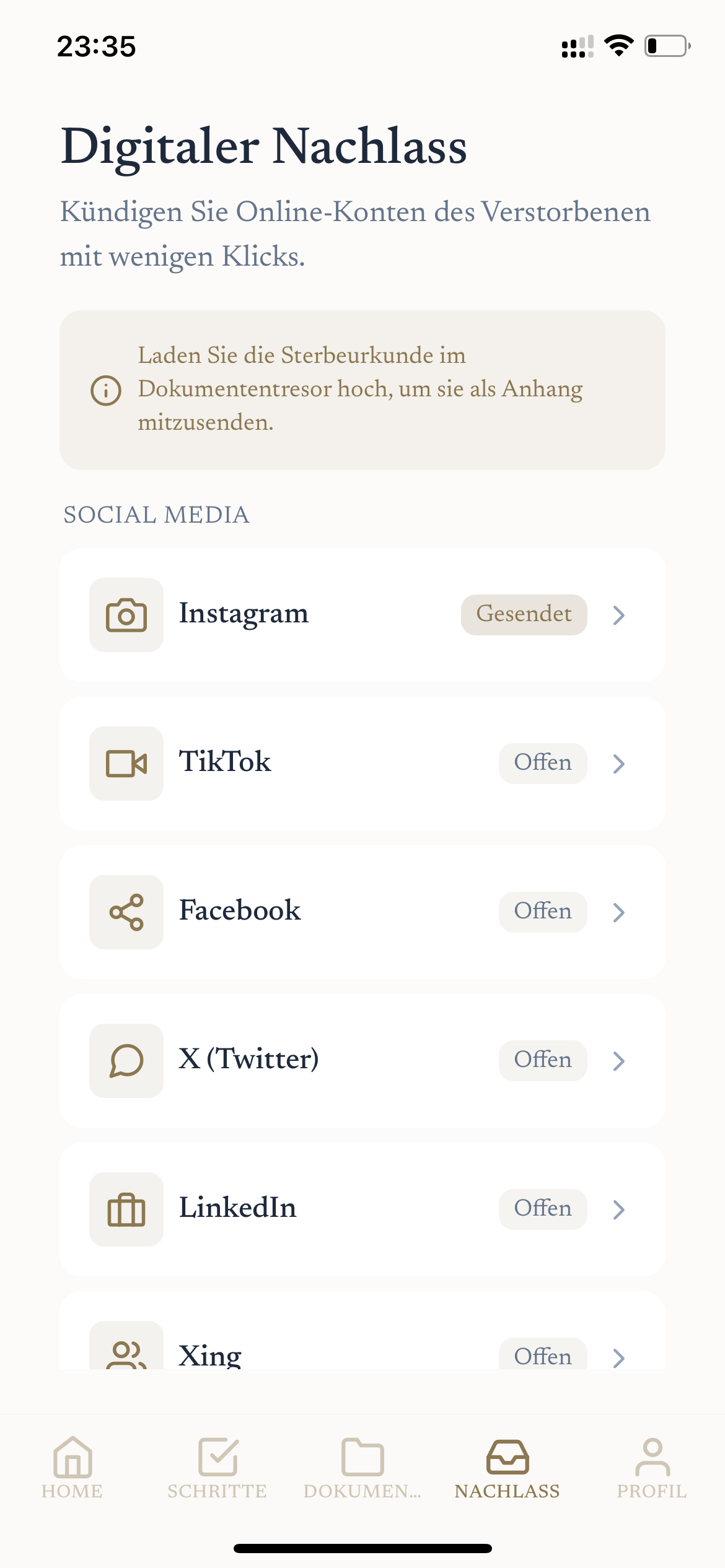Go to the Schritte tab
The width and height of the screenshot is (725, 1568).
click(217, 1468)
